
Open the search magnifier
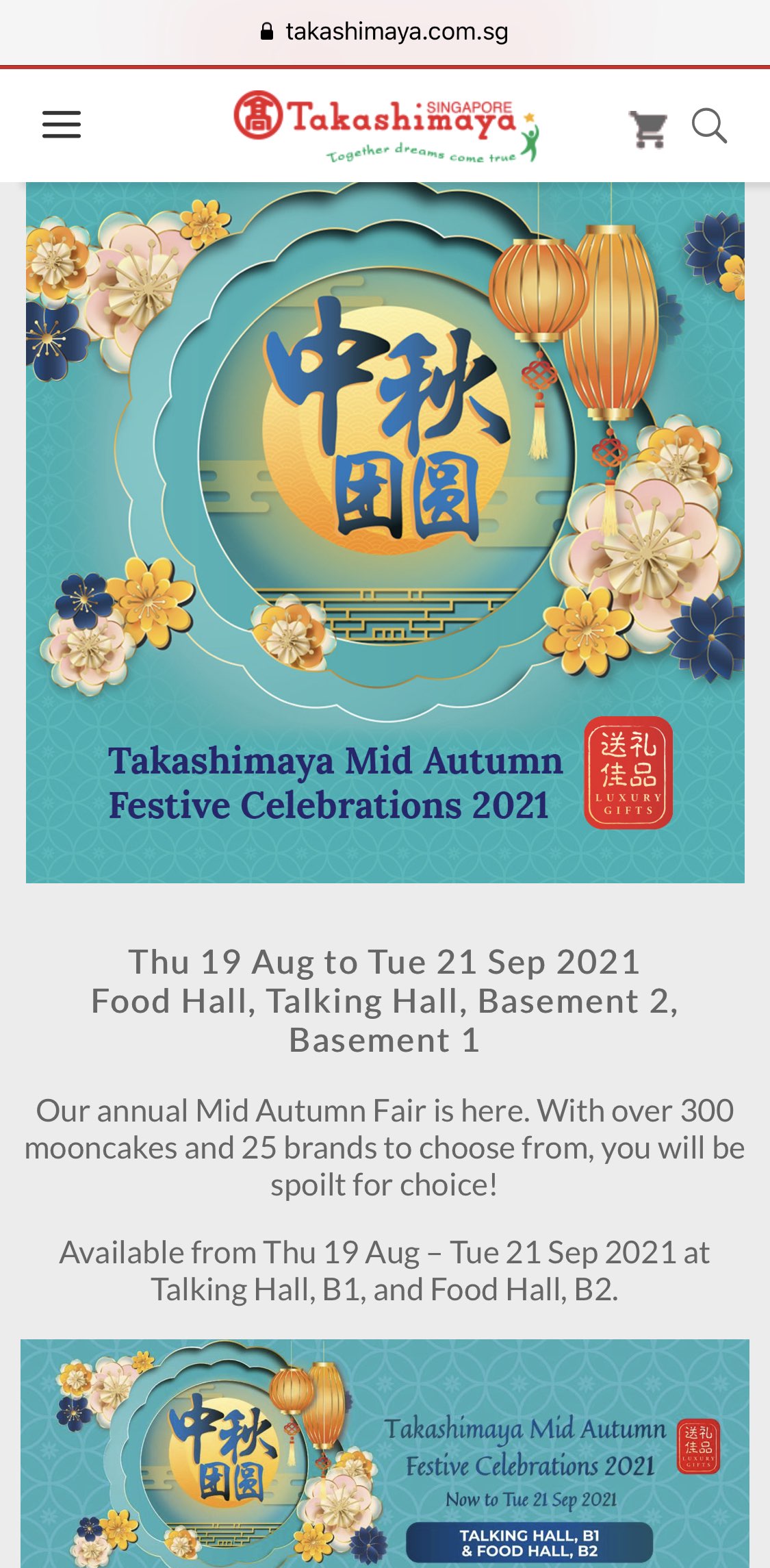[709, 126]
